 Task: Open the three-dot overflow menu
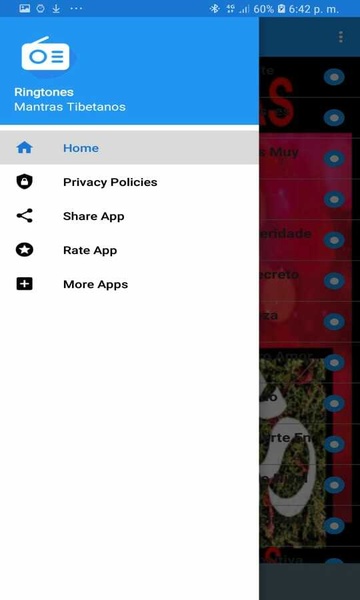(340, 37)
